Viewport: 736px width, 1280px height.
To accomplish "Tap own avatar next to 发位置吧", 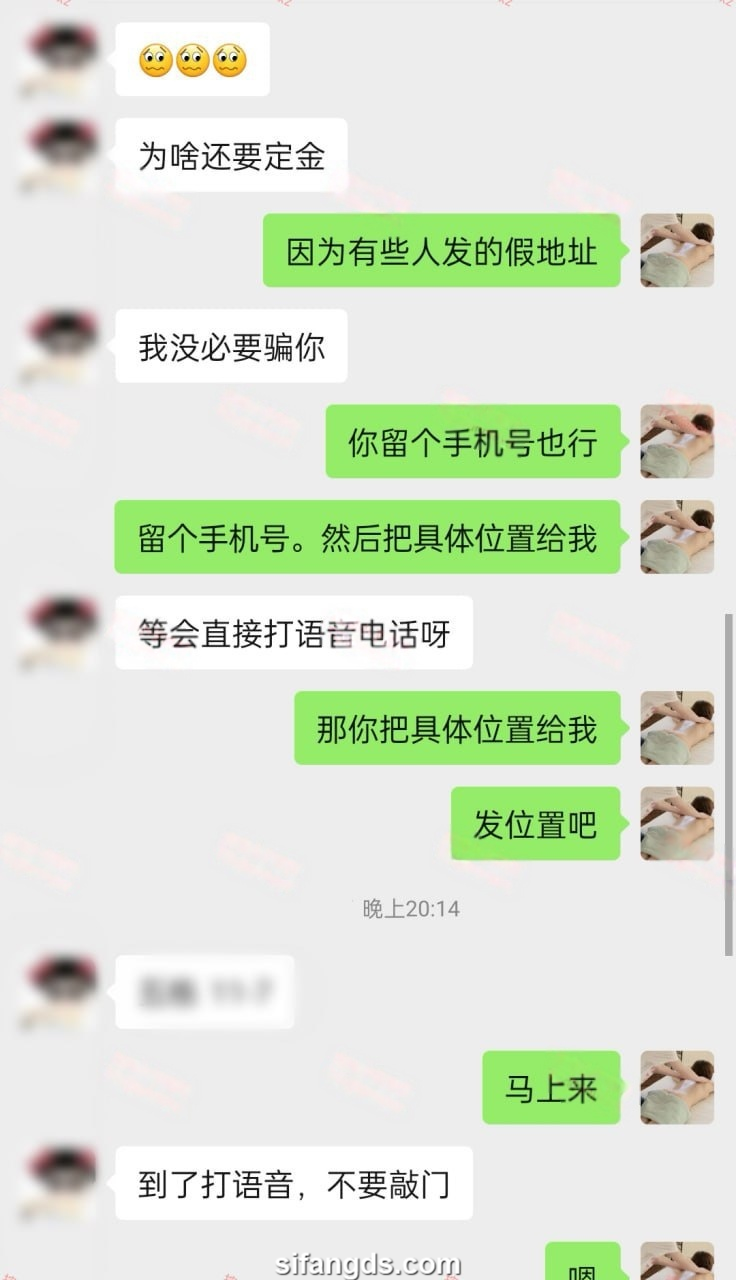I will click(677, 823).
